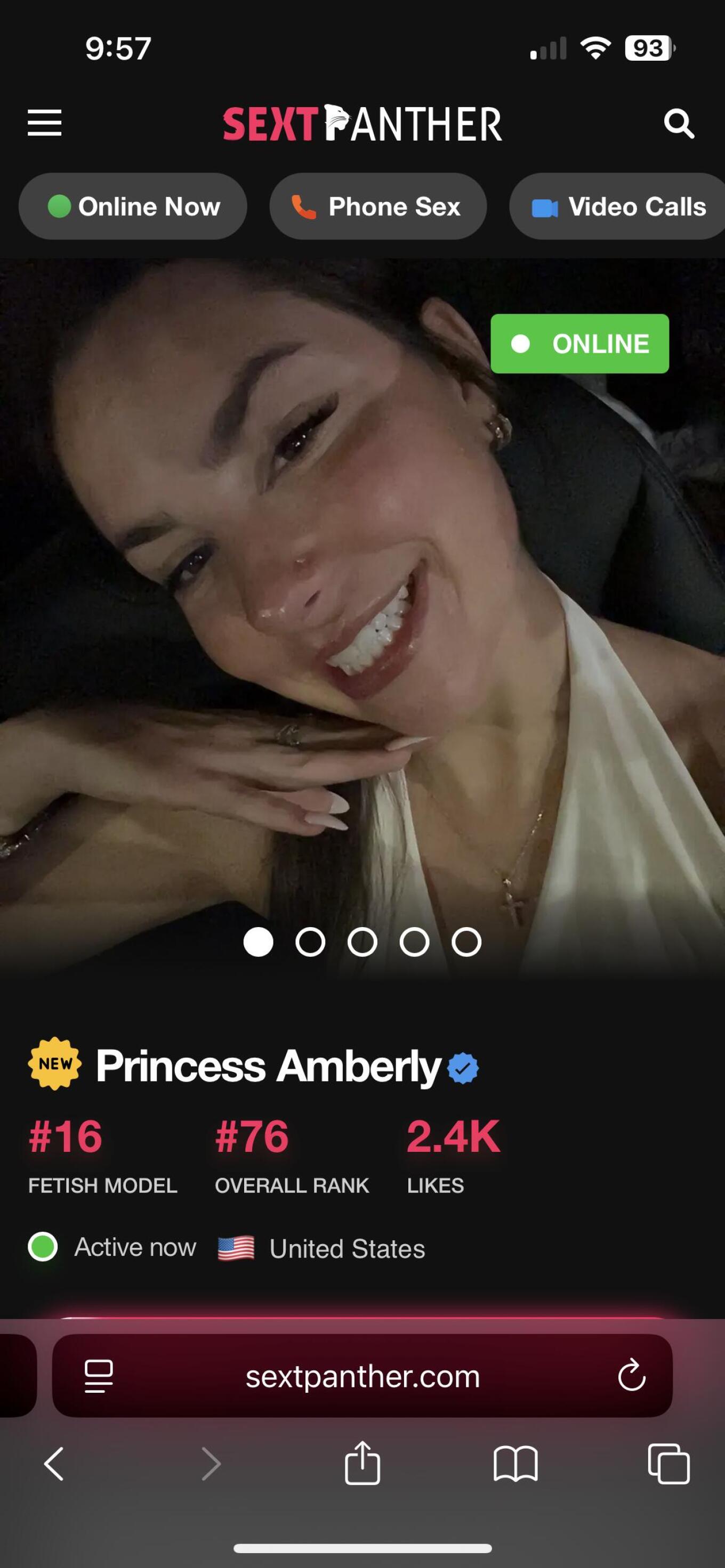Open Princess Amberly's profile photo
The image size is (725, 1568).
(362, 608)
